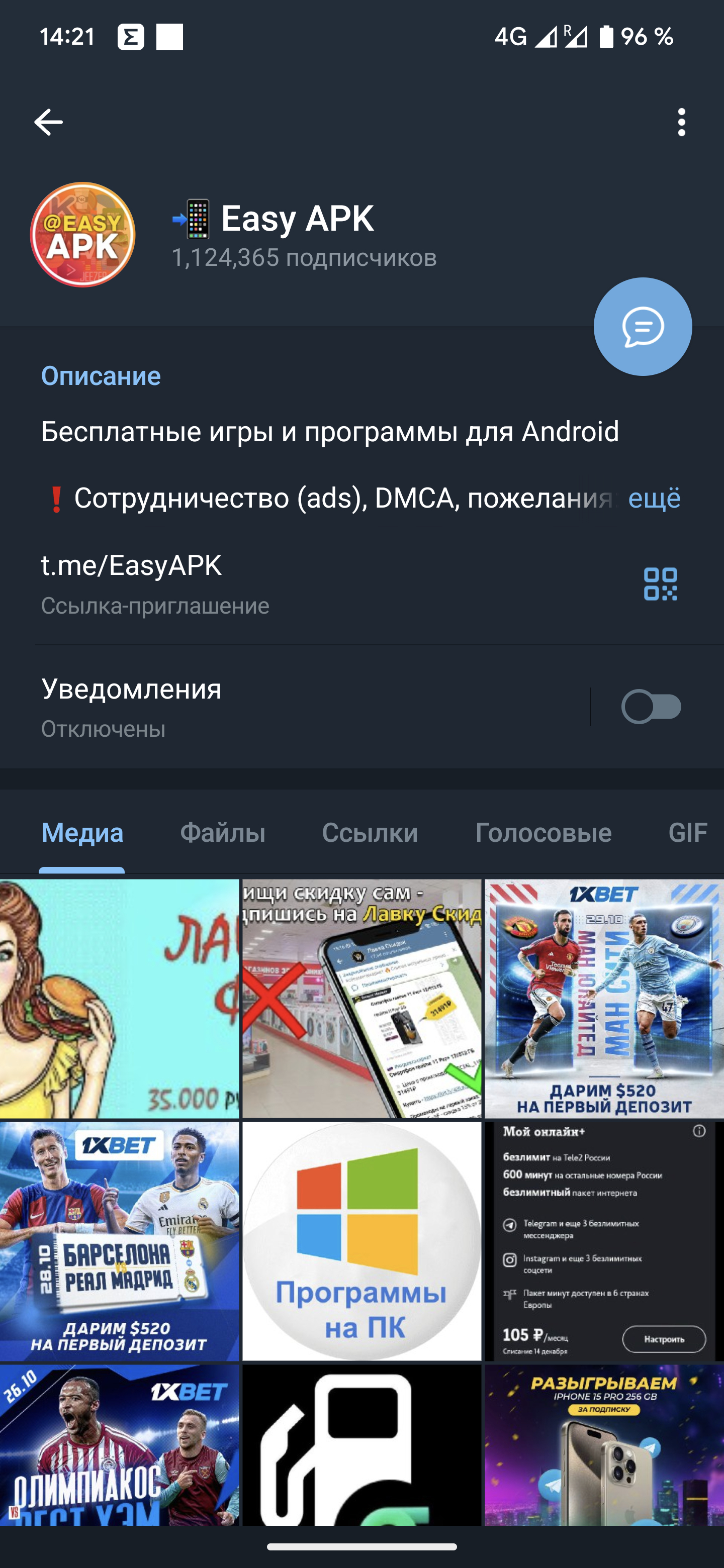Switch to the Ссылки tab
The image size is (724, 1568).
(x=370, y=833)
